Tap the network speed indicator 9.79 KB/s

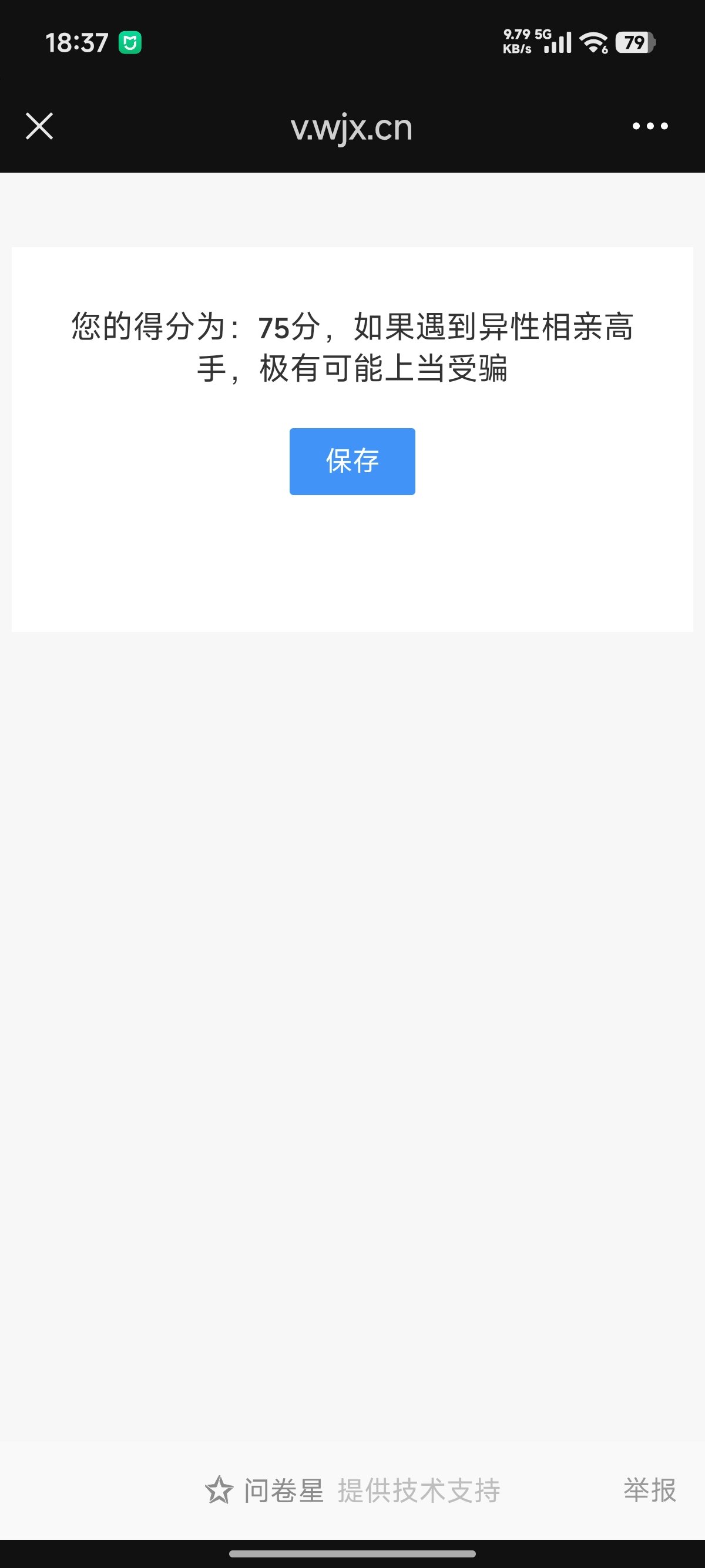point(517,41)
